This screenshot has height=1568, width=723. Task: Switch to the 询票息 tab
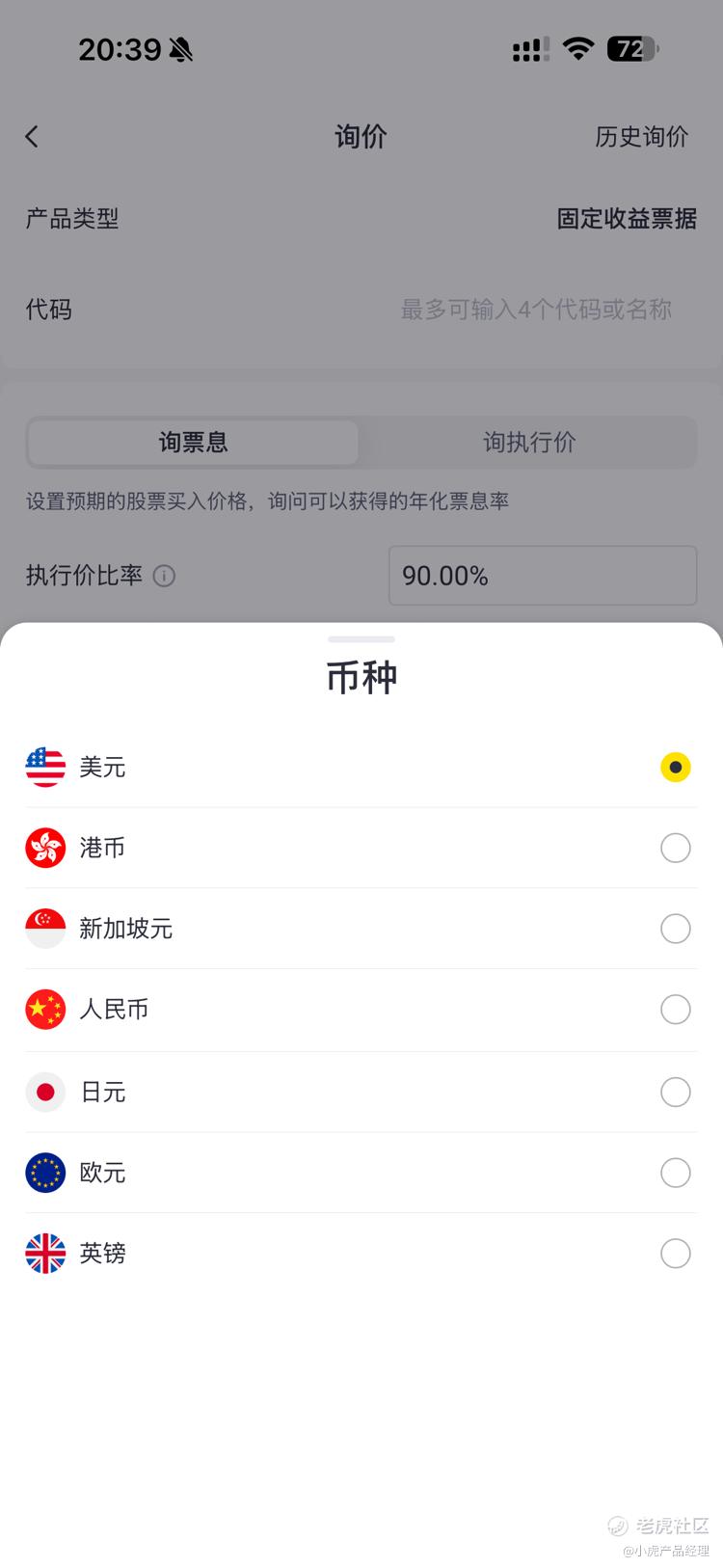pyautogui.click(x=194, y=442)
